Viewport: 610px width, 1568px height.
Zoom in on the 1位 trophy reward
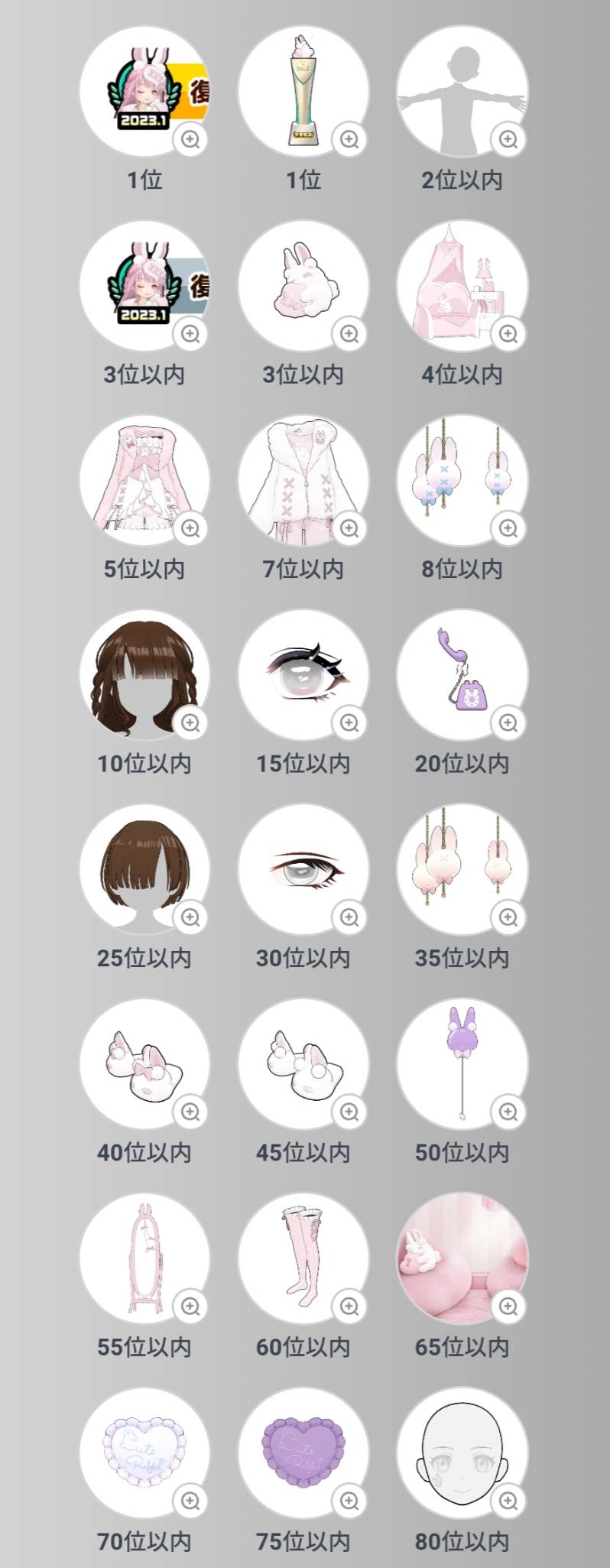[349, 139]
